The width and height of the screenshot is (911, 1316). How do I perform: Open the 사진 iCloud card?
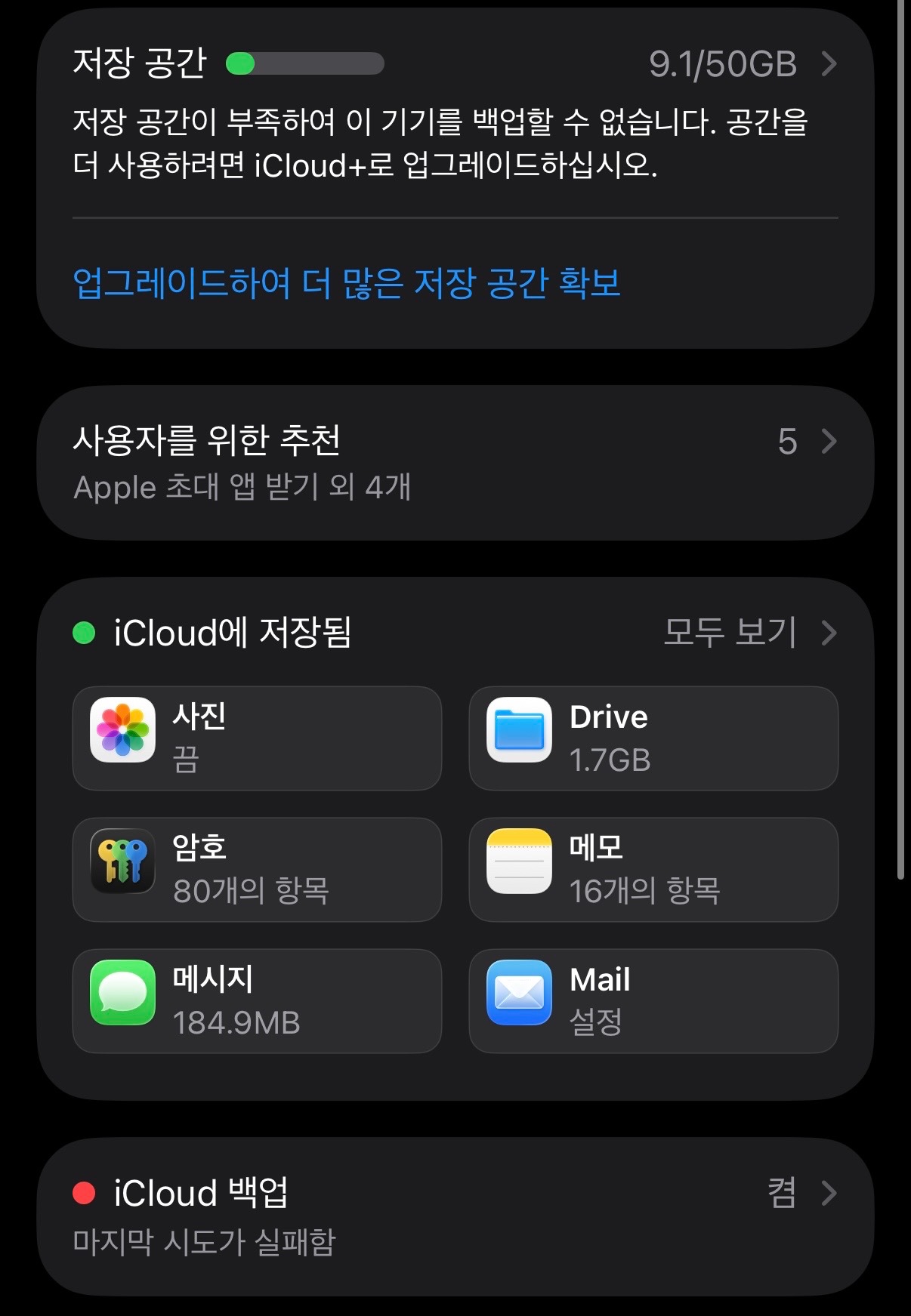(257, 738)
